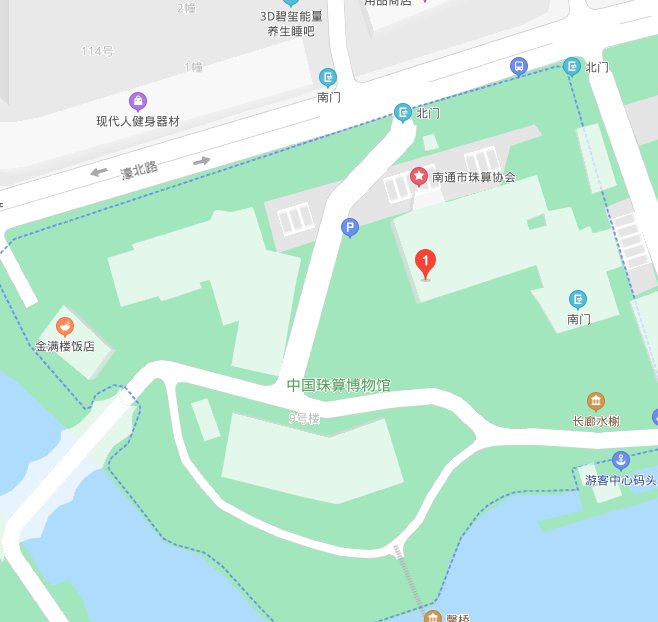Tap the 现代人健身器材 shop marker

(x=137, y=101)
